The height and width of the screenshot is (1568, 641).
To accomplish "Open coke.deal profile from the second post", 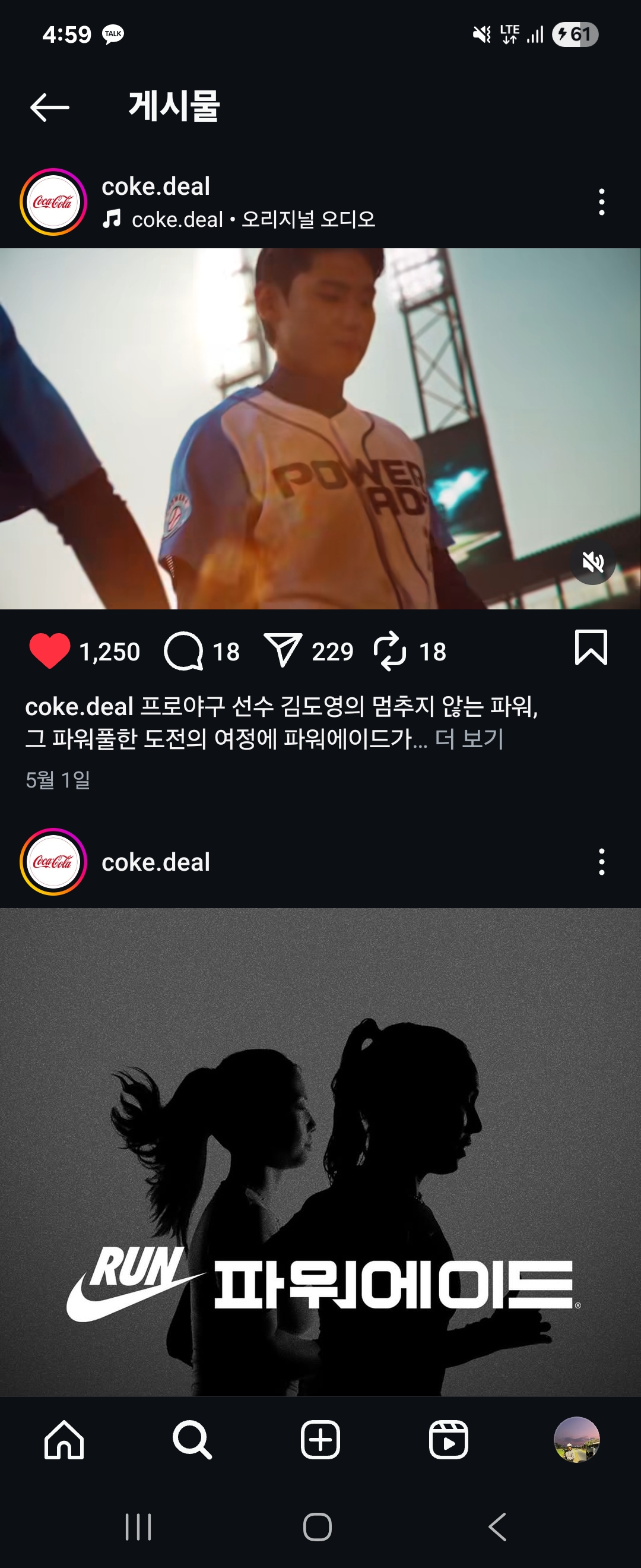I will pyautogui.click(x=156, y=862).
